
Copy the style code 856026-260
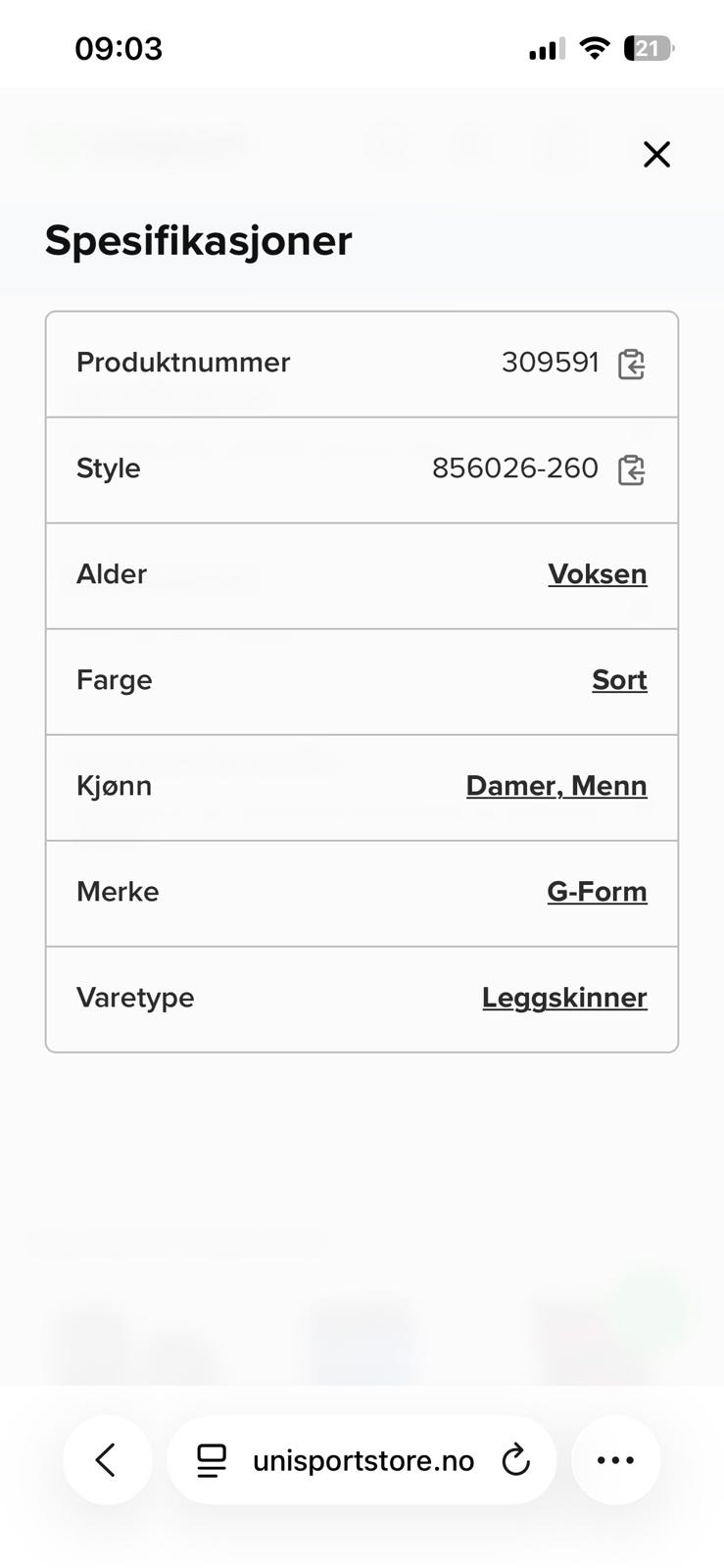pos(633,469)
